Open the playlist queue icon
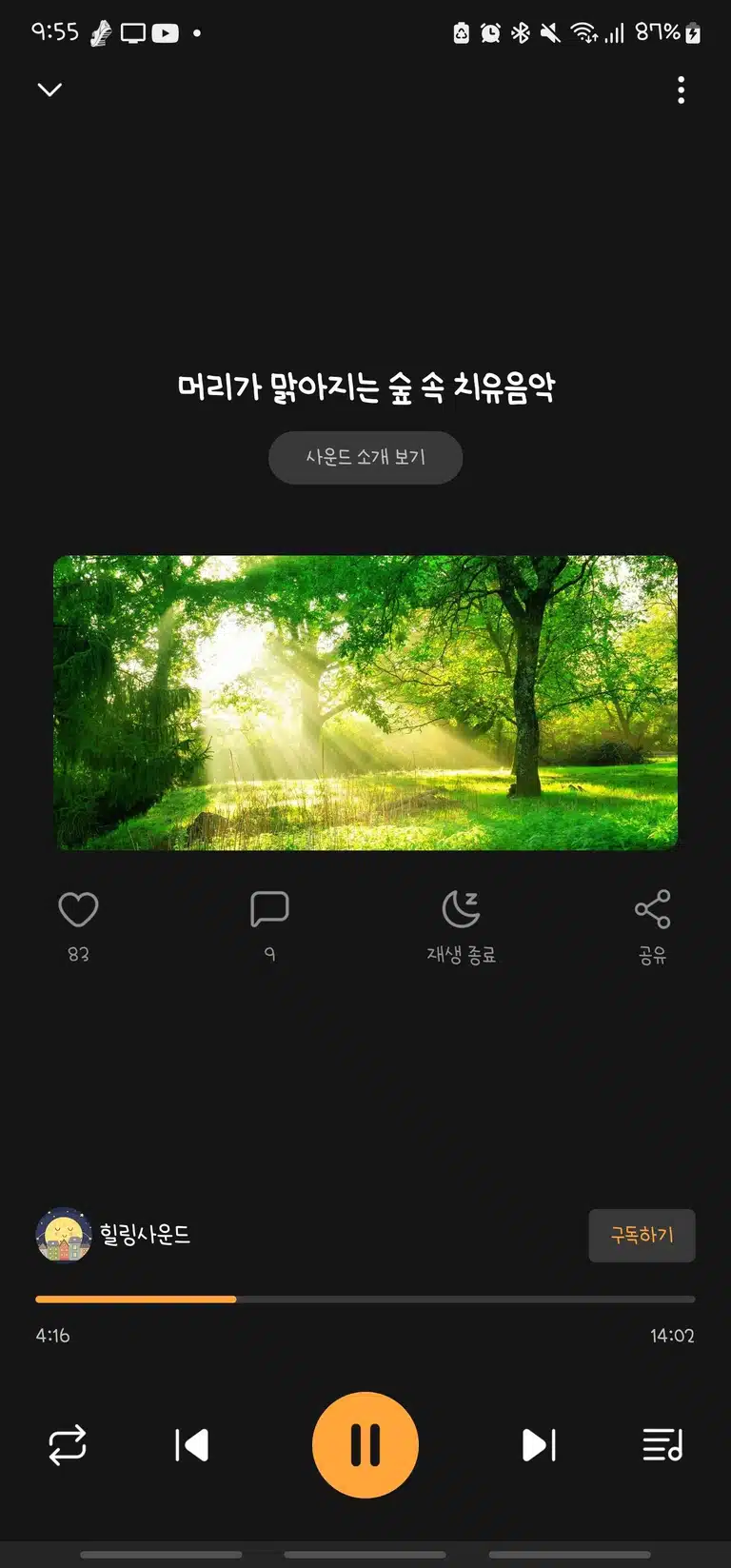Image resolution: width=731 pixels, height=1568 pixels. click(x=662, y=1445)
